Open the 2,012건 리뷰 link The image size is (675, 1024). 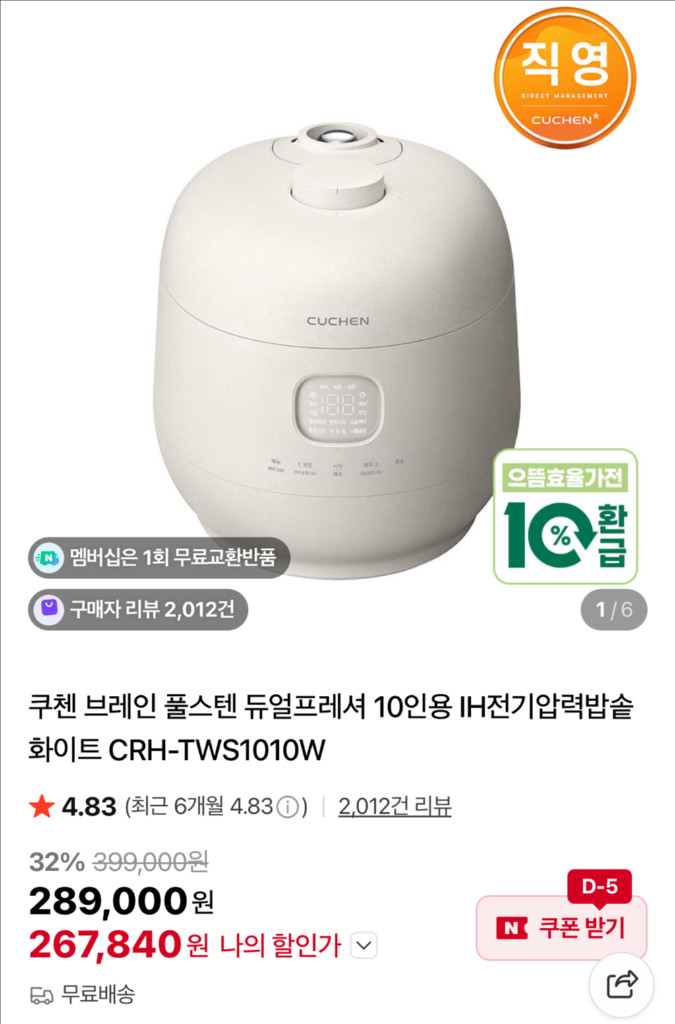[395, 806]
